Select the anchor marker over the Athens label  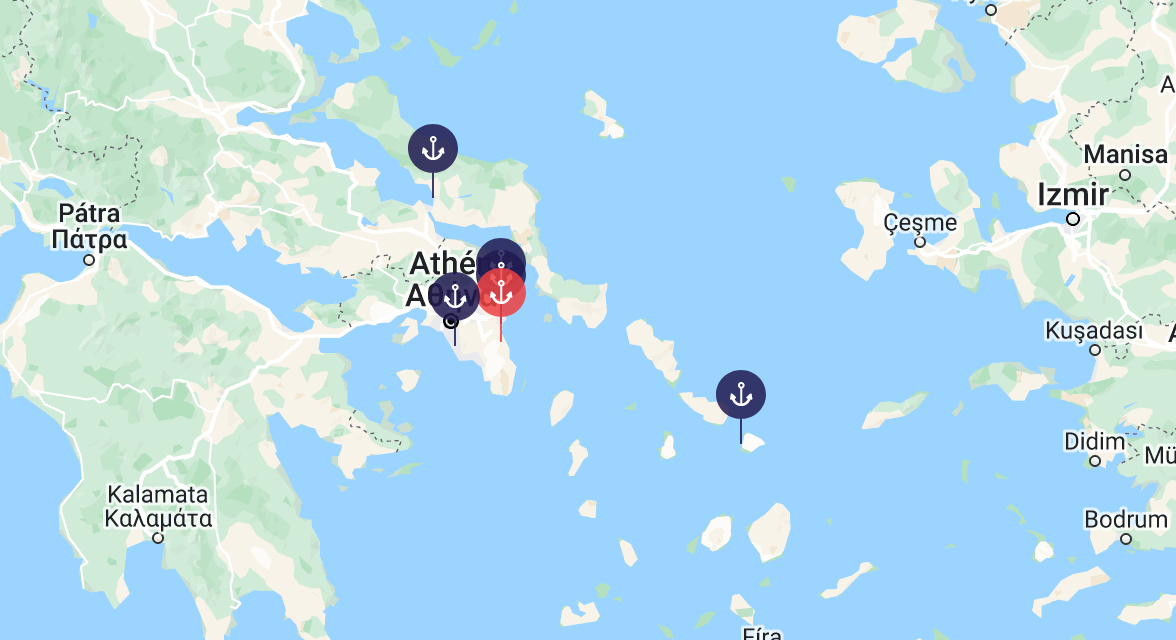454,296
